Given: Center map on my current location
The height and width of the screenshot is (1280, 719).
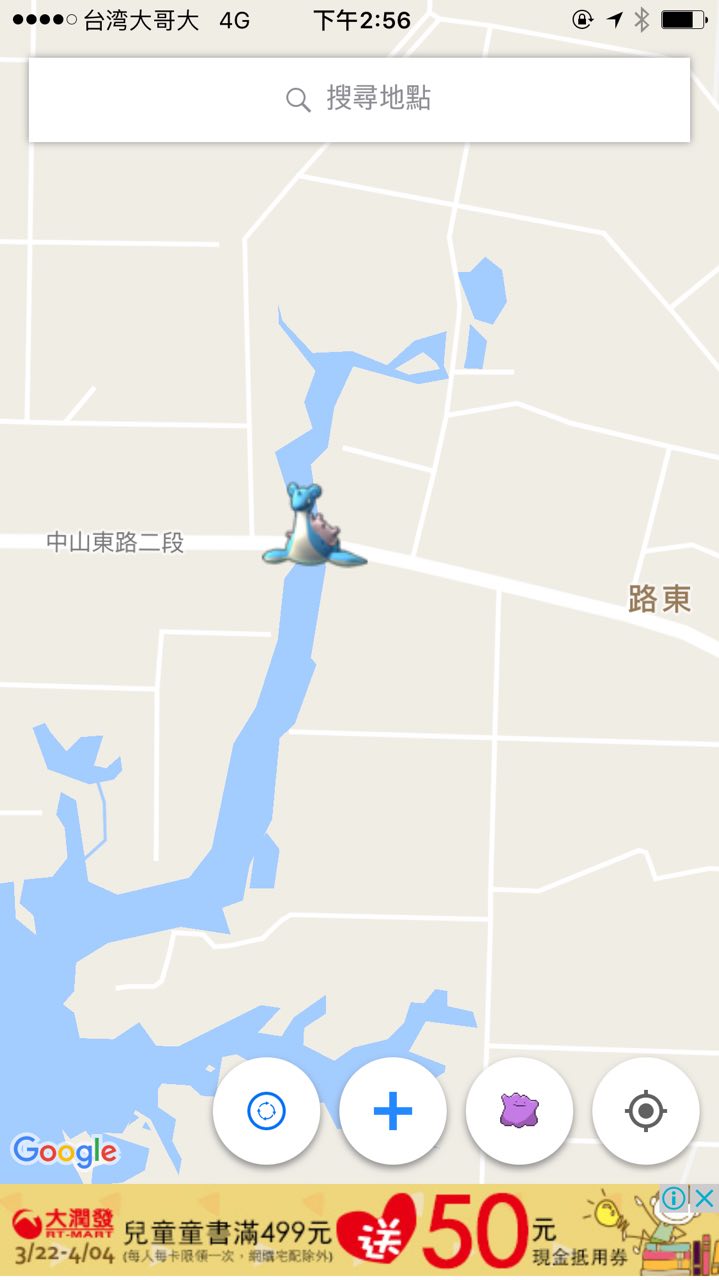Looking at the screenshot, I should (645, 1111).
